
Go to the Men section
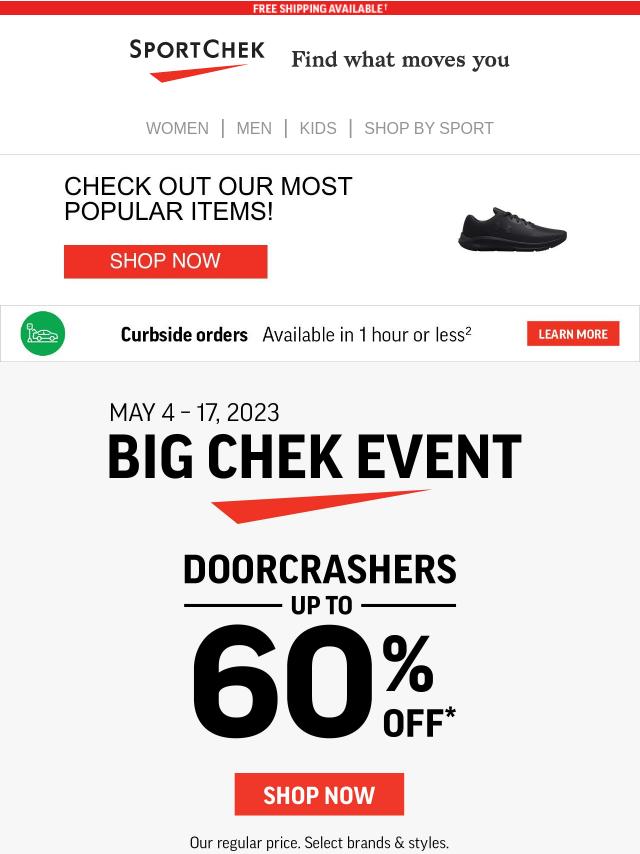254,128
